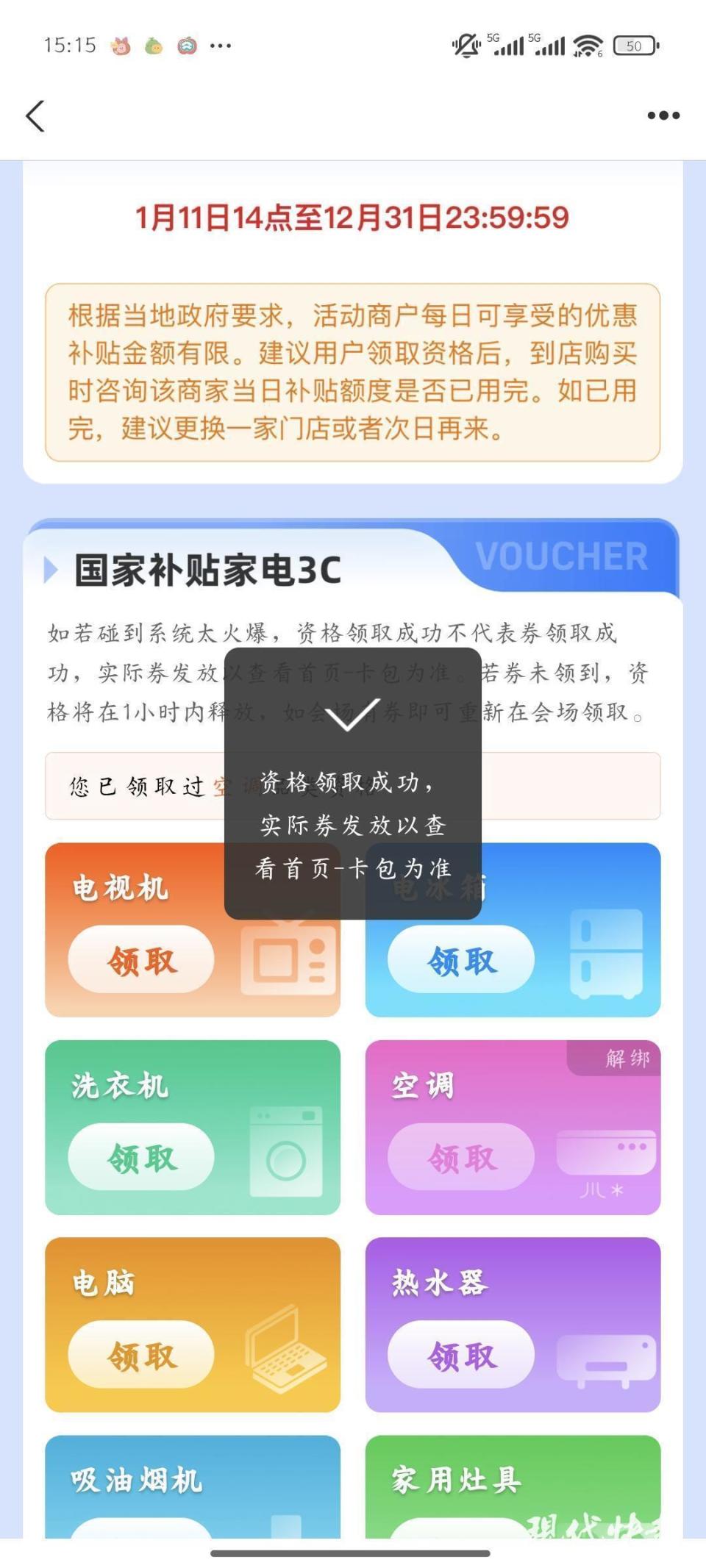The image size is (706, 1568).
Task: Tap 领取 on the 热水器 card
Action: [459, 1356]
